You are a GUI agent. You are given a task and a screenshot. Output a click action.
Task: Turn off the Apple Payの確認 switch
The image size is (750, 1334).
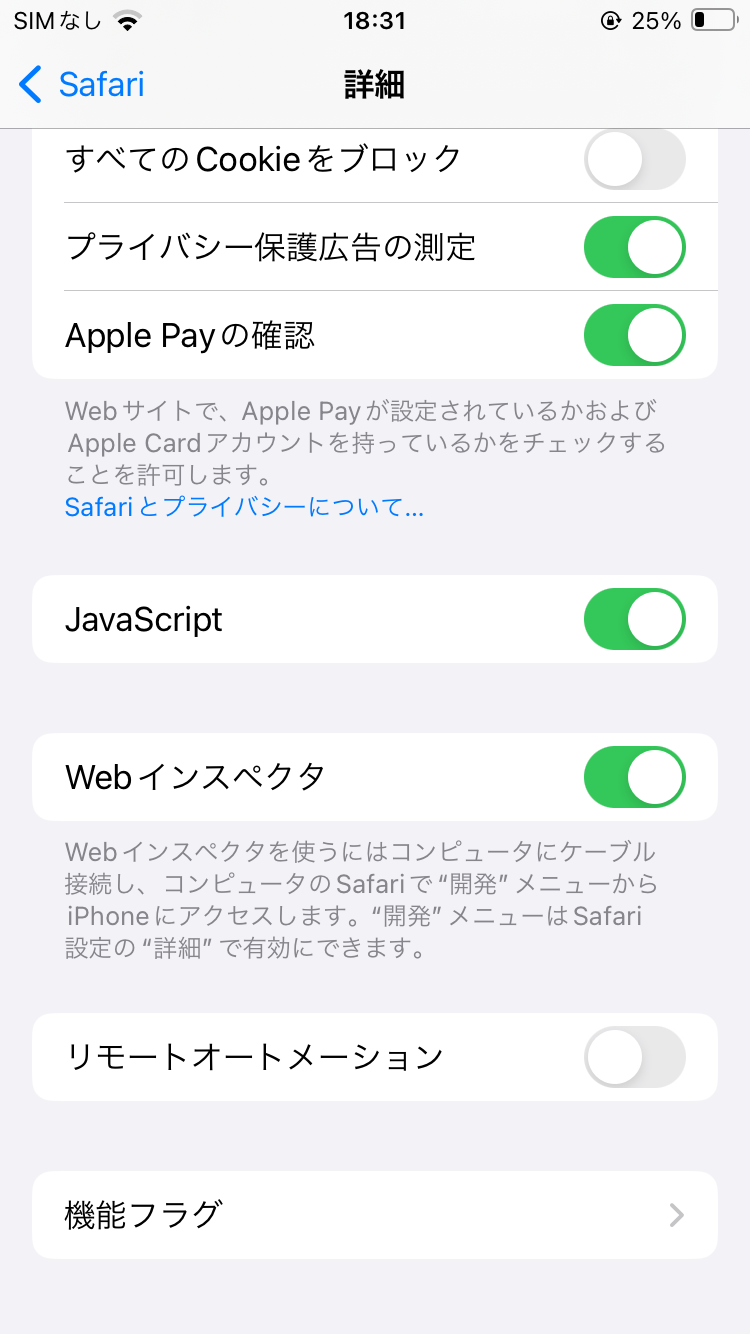pyautogui.click(x=633, y=335)
